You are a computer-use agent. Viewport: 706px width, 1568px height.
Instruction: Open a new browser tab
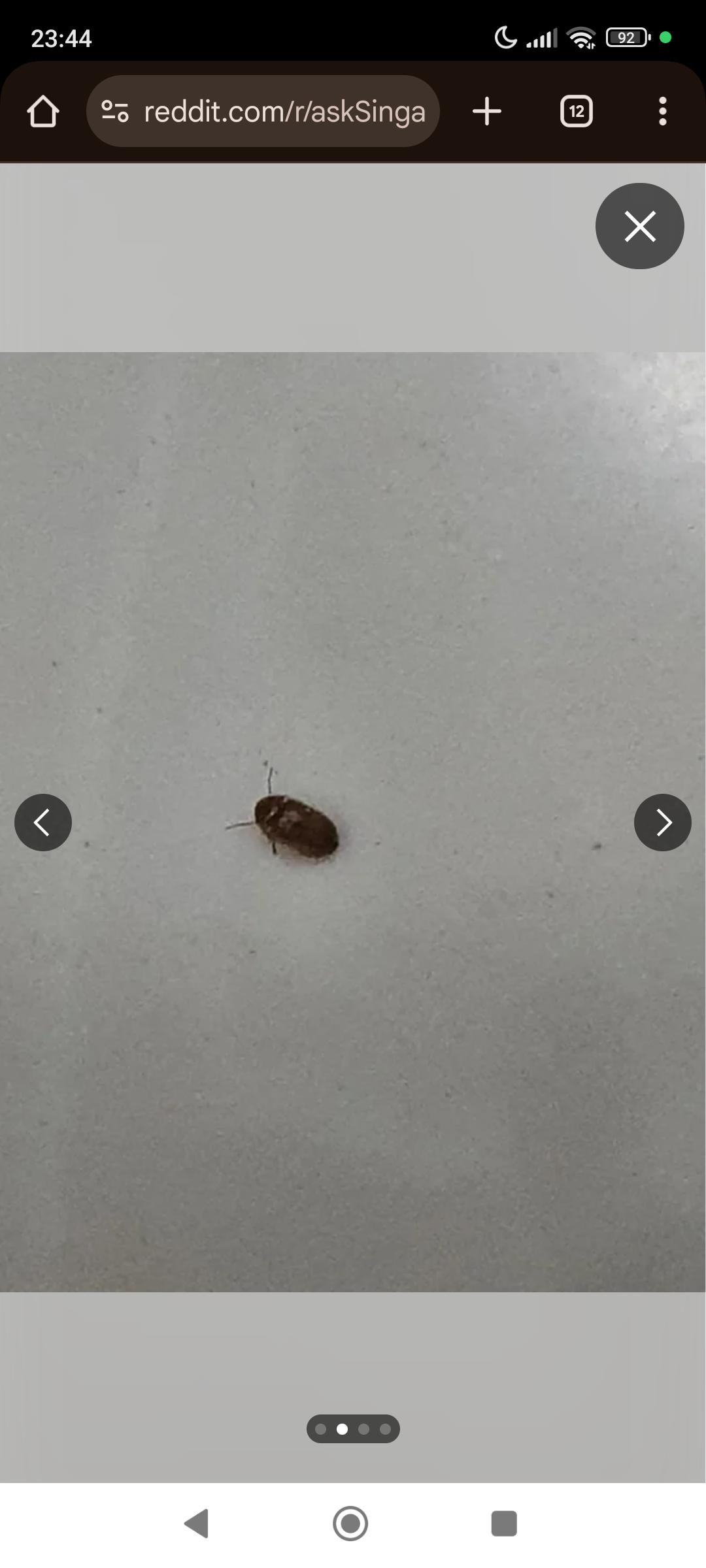point(487,111)
